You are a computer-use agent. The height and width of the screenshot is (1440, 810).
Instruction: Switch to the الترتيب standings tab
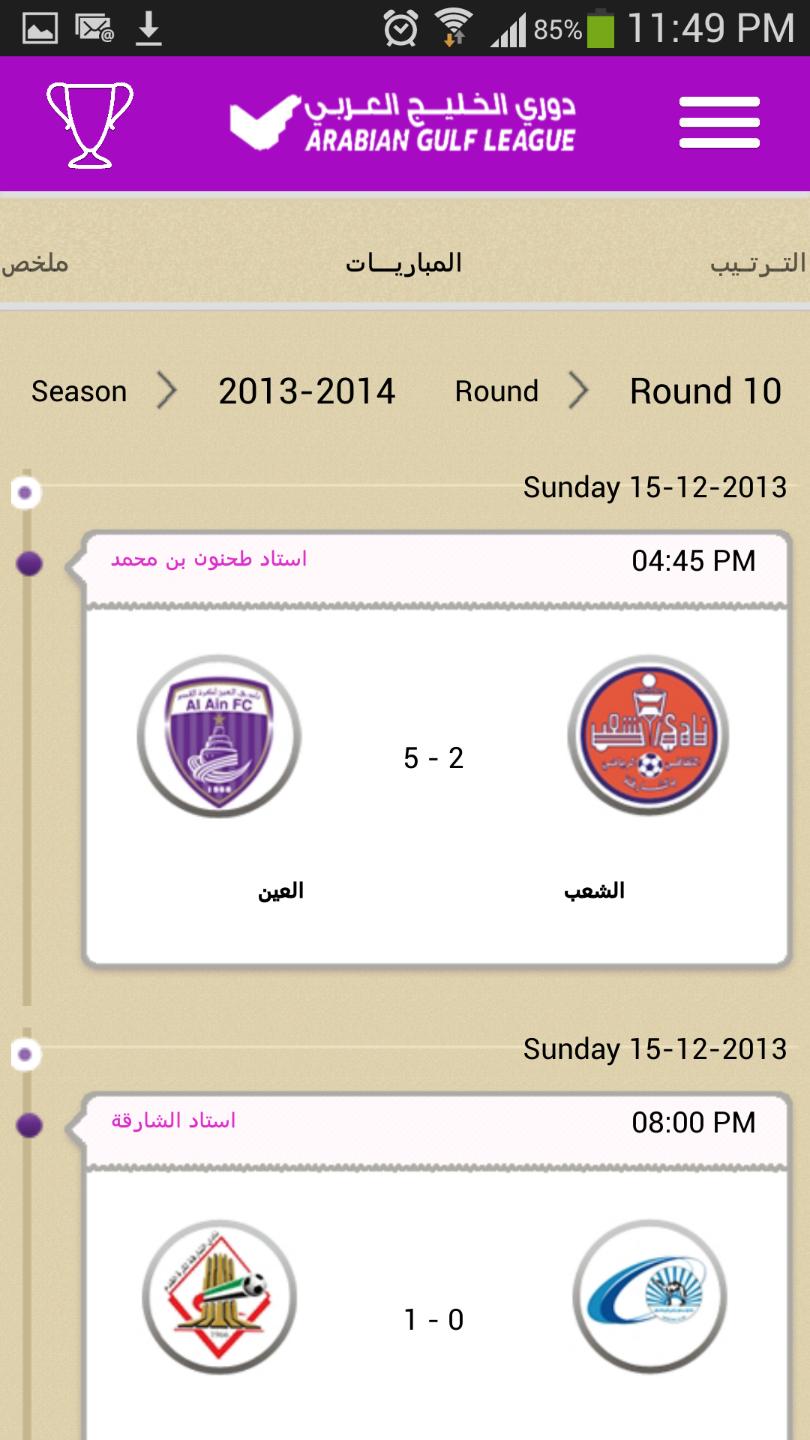[757, 264]
